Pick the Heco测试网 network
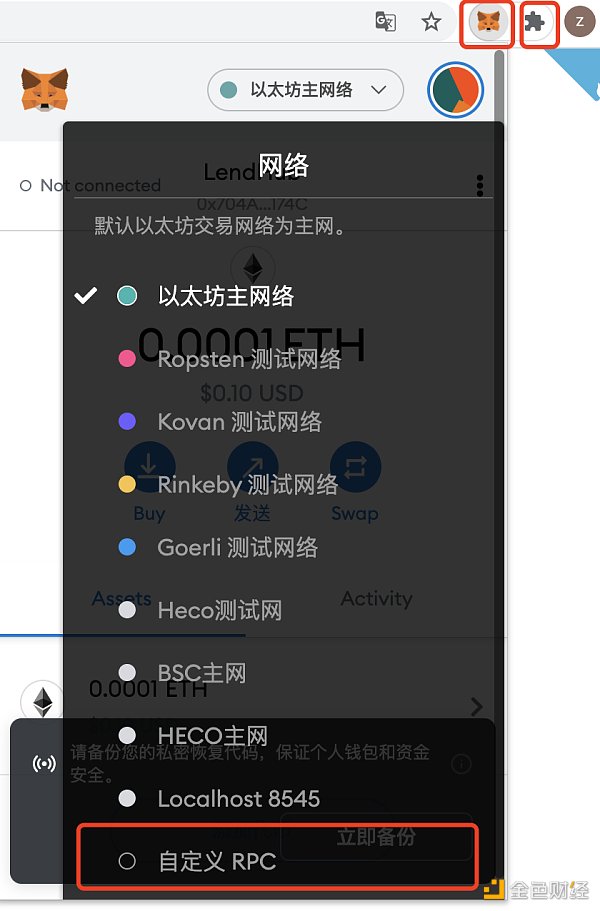Image resolution: width=600 pixels, height=911 pixels. click(x=219, y=610)
